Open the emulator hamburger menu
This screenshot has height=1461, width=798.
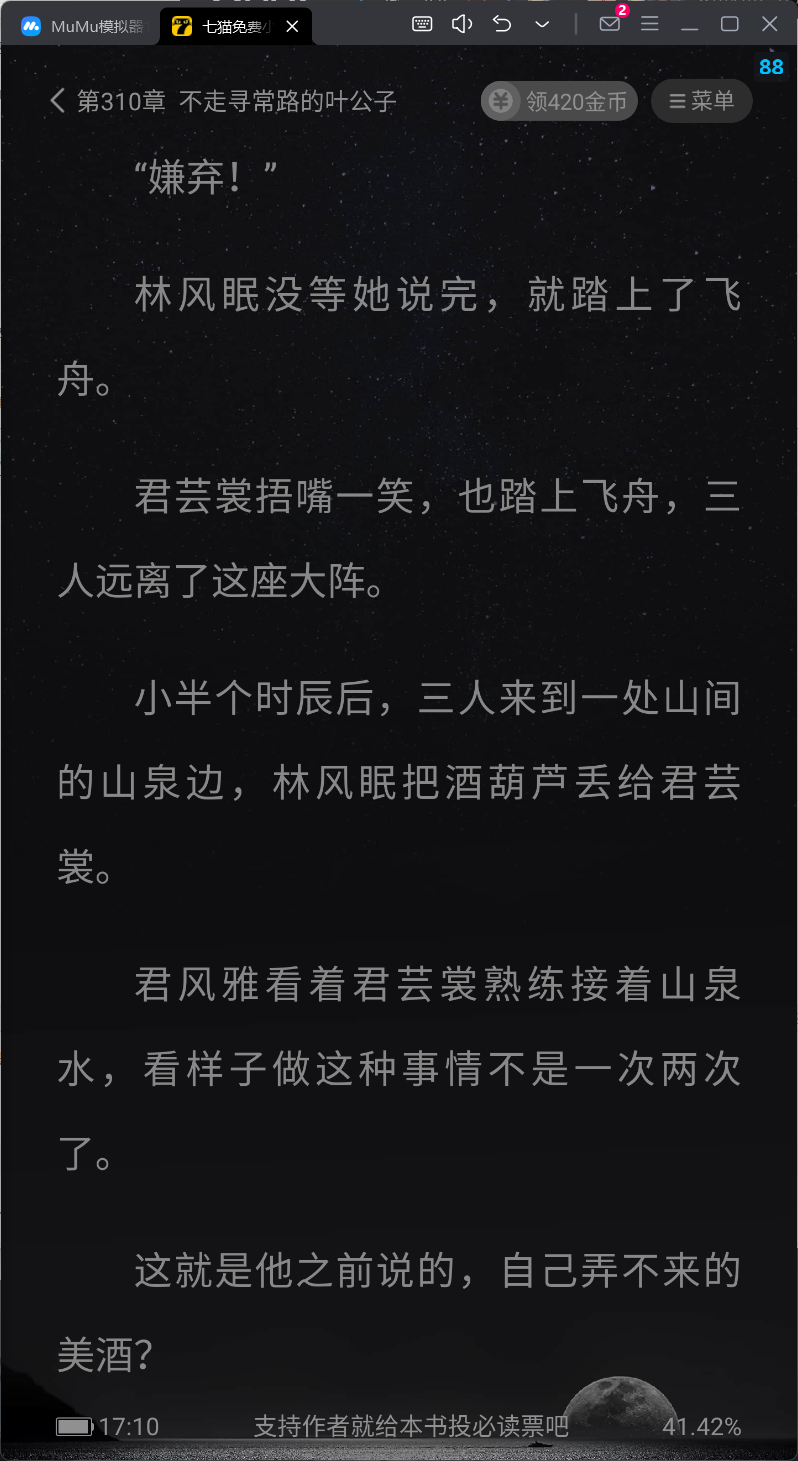coord(650,24)
